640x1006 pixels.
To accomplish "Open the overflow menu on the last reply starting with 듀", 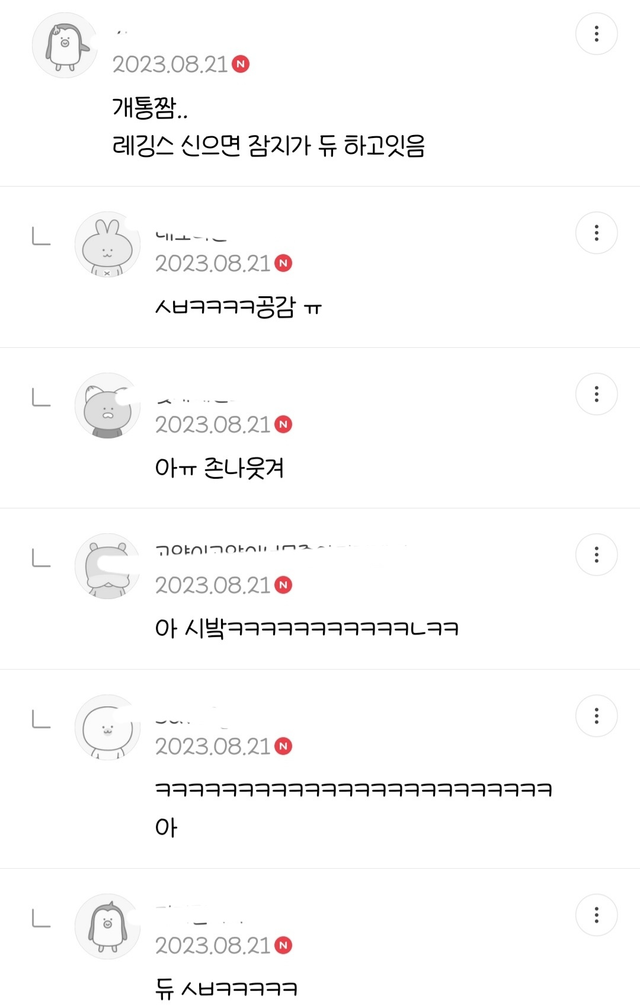I will pos(597,915).
